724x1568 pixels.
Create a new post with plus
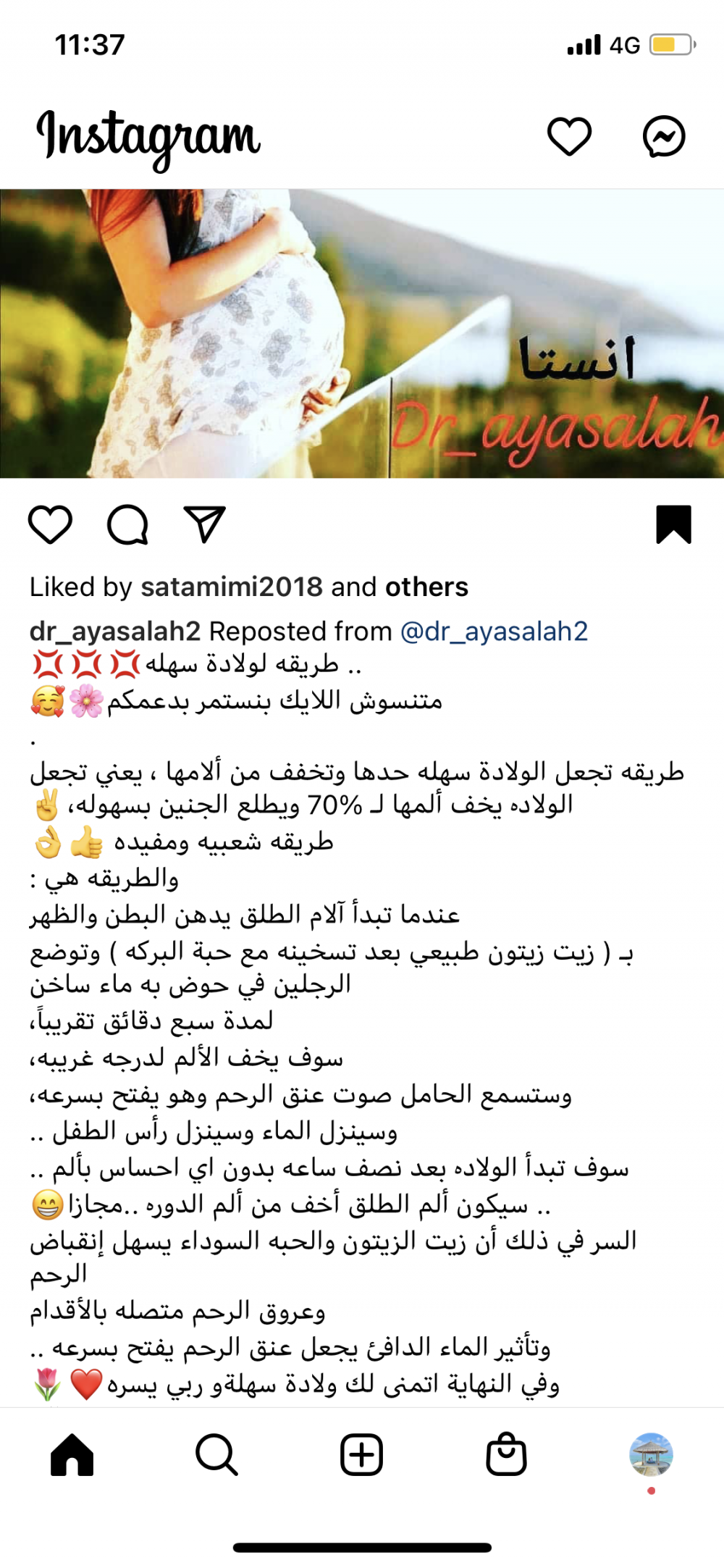click(361, 1454)
